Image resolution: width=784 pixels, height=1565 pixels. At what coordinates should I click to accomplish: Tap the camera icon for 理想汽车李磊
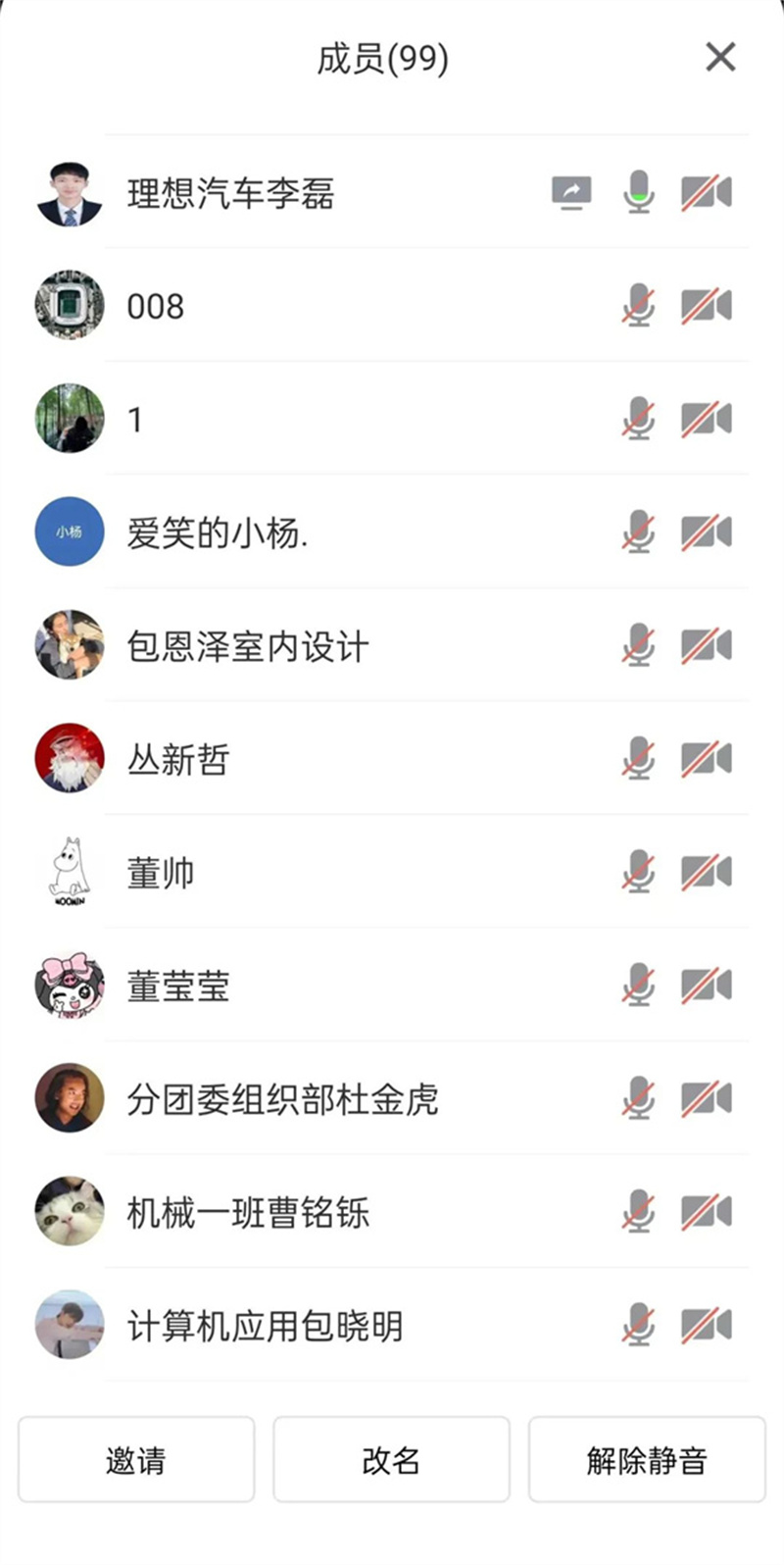[707, 192]
